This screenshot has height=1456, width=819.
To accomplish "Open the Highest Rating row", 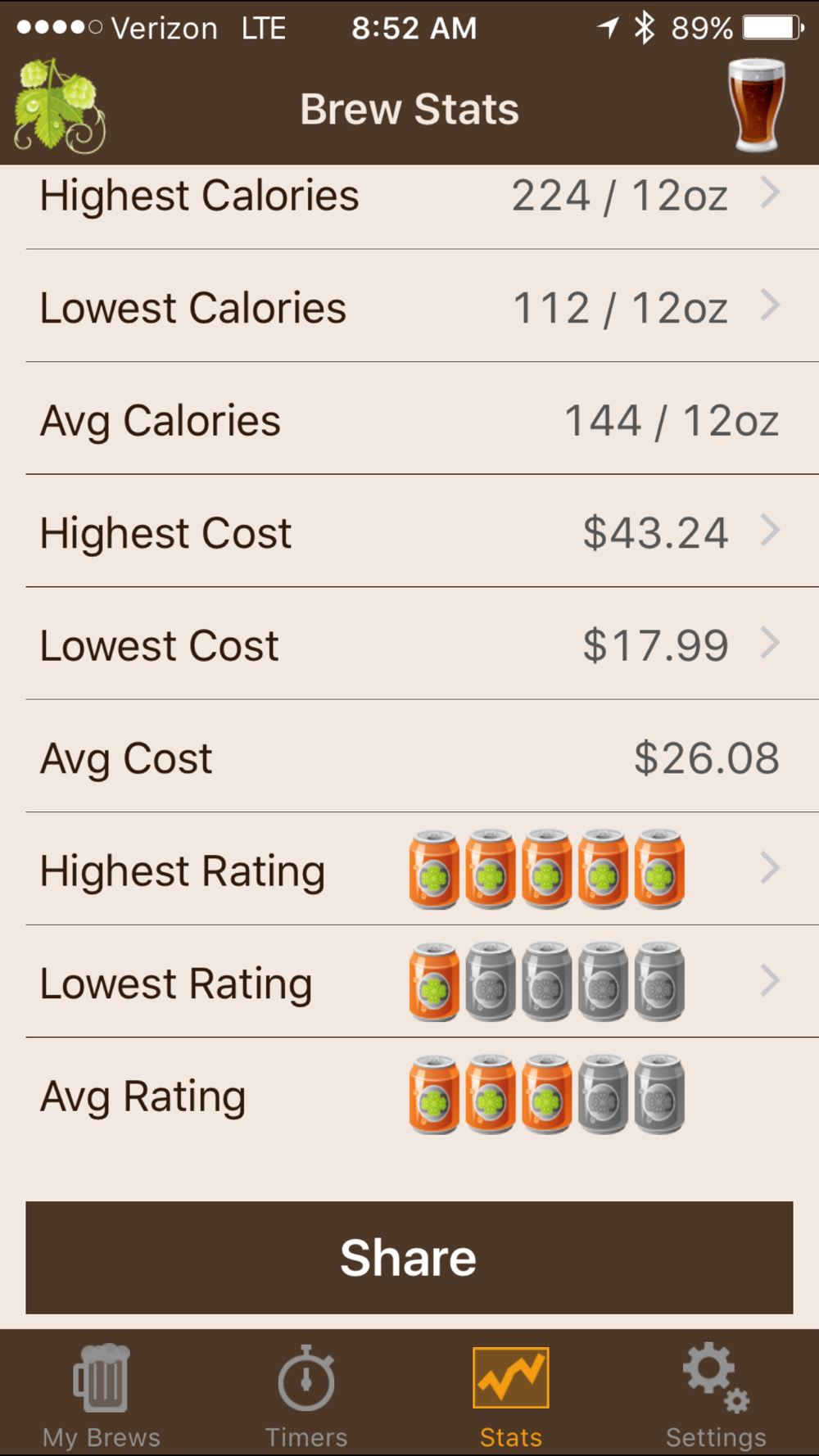I will click(409, 869).
